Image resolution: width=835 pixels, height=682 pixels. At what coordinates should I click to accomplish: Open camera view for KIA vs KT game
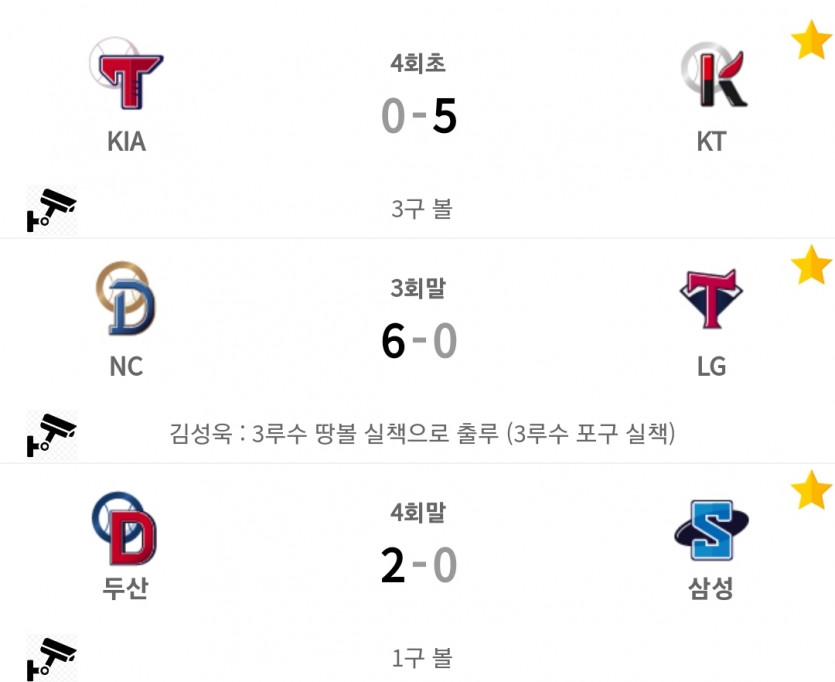pyautogui.click(x=51, y=209)
